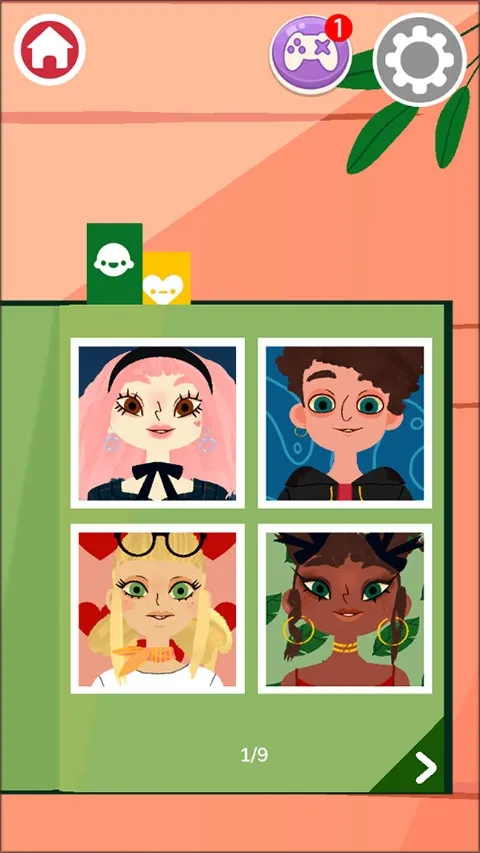Open the purple game controller button
The width and height of the screenshot is (480, 853).
coord(311,54)
